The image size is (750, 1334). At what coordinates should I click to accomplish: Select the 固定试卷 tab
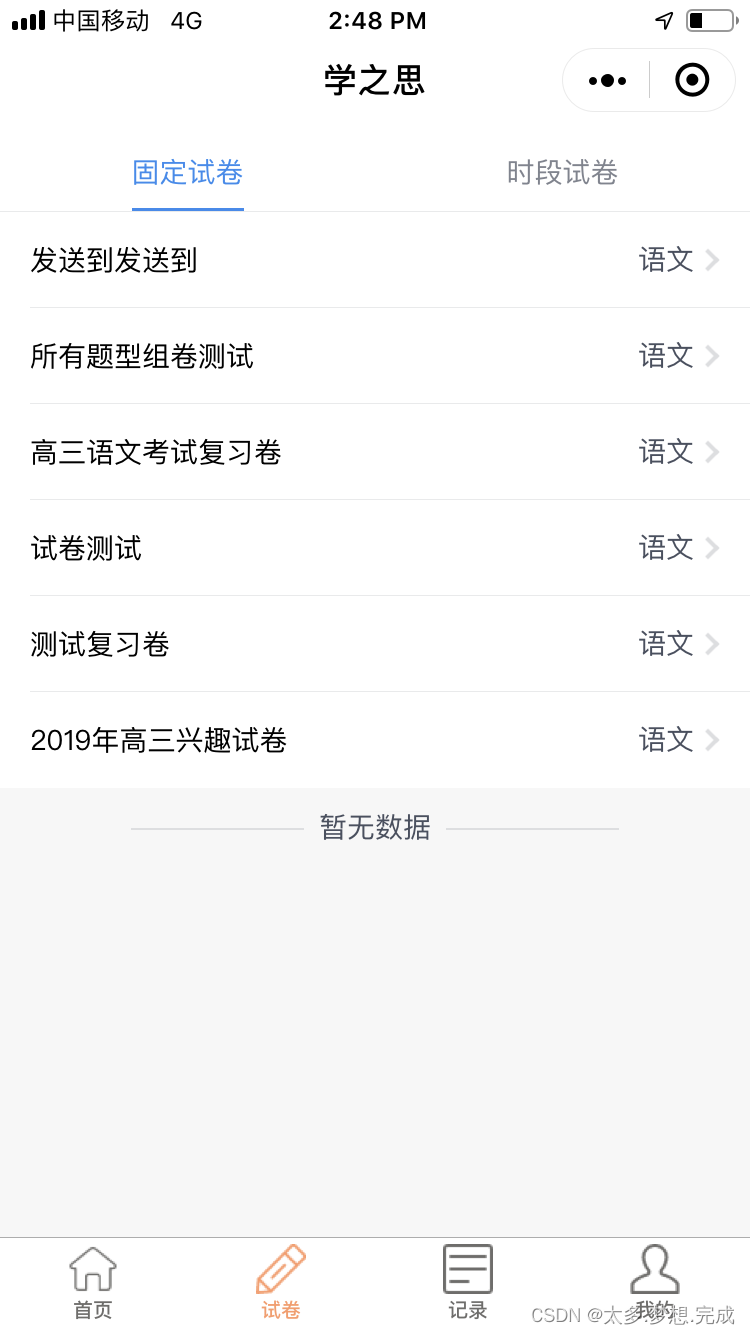(188, 173)
